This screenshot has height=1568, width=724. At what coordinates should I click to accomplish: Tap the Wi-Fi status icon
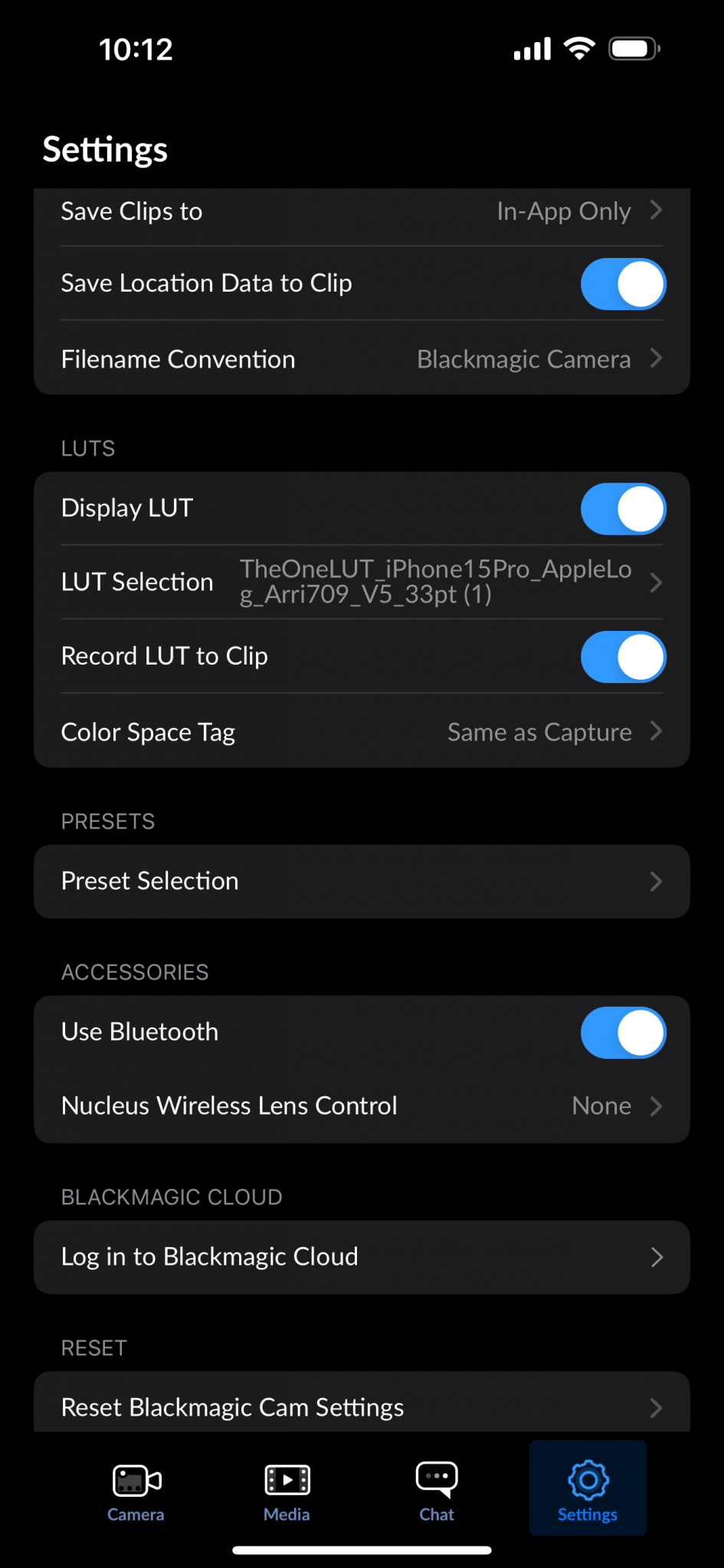[x=579, y=48]
